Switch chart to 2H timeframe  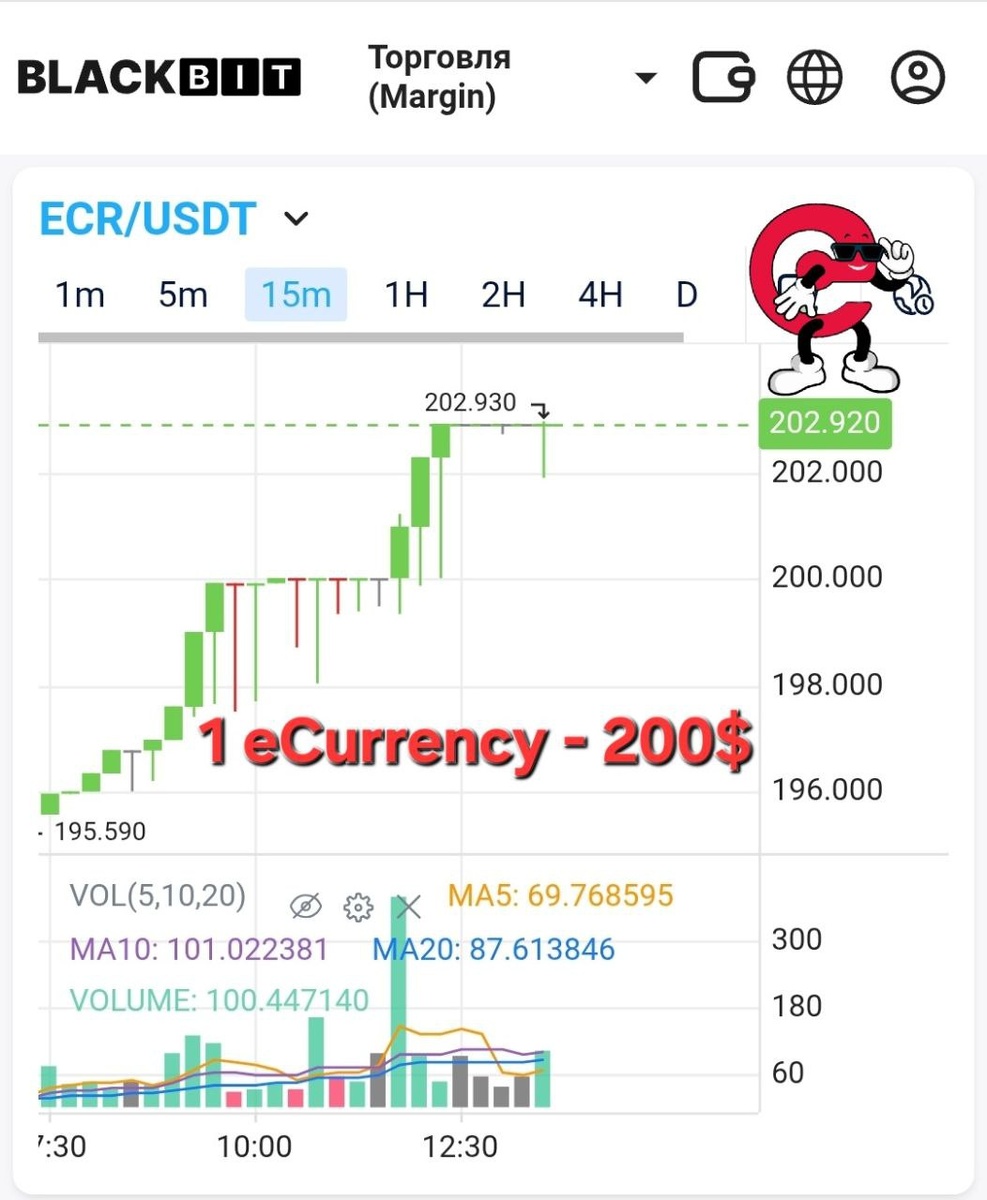click(503, 295)
